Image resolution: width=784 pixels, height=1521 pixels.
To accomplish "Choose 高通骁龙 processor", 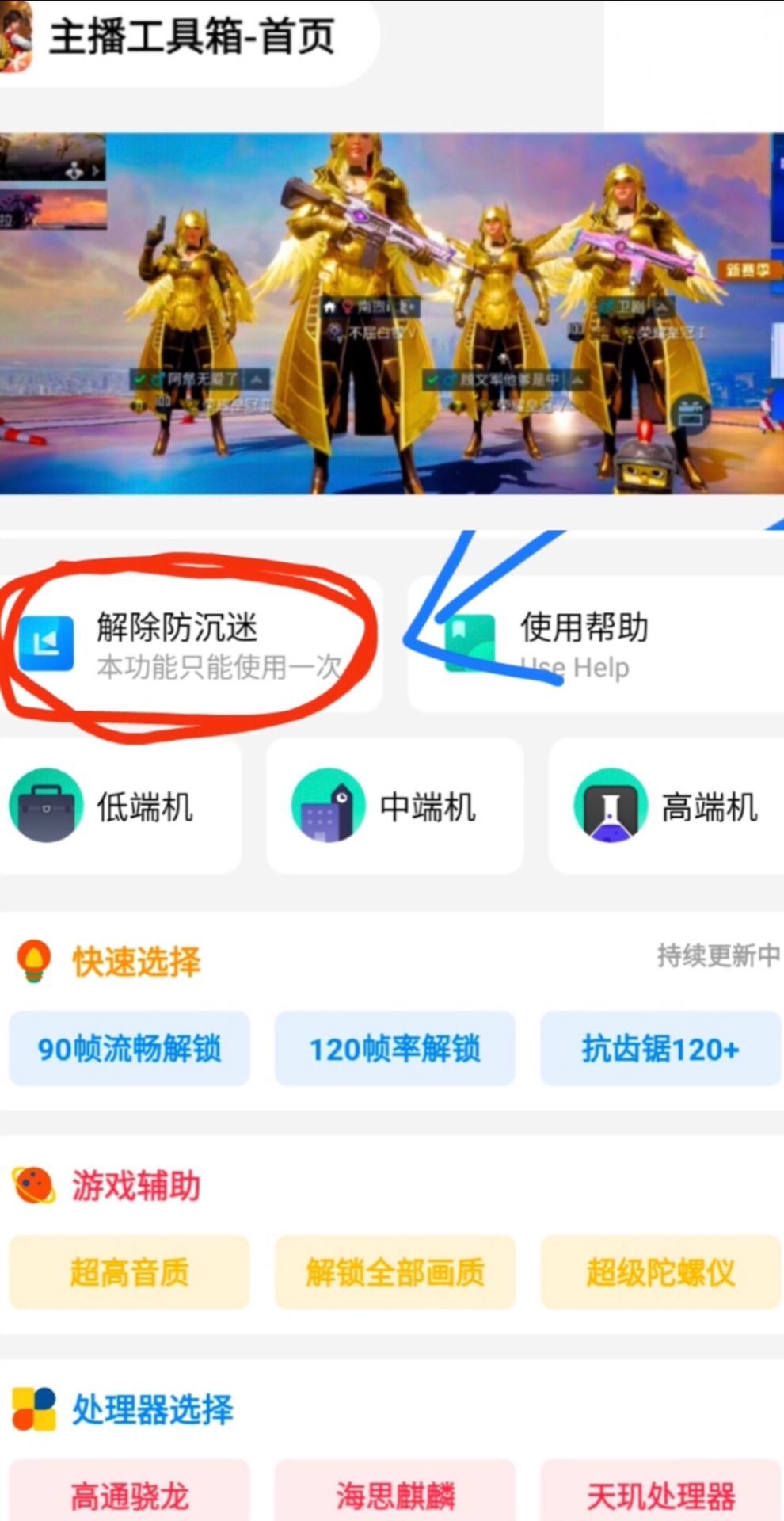I will tap(129, 1494).
